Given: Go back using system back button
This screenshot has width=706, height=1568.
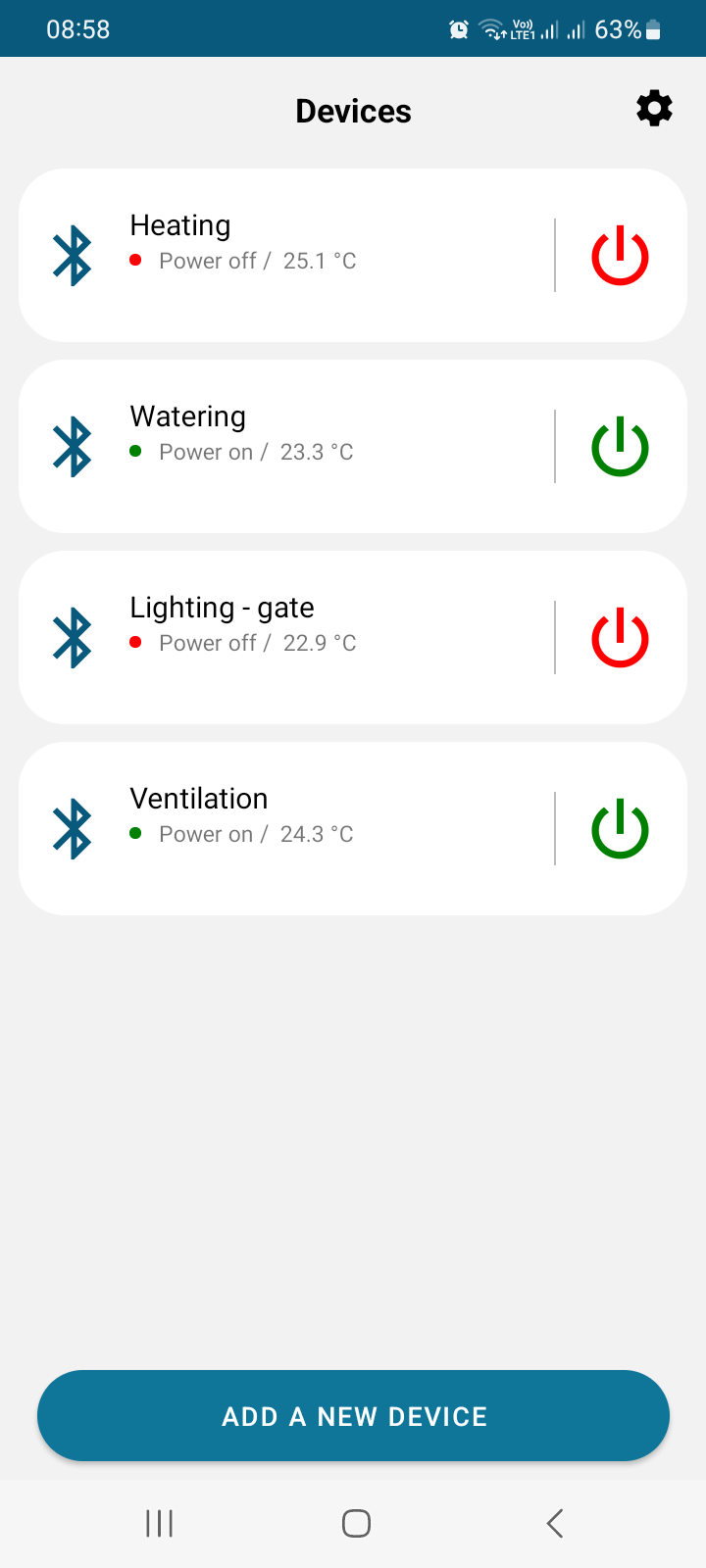Looking at the screenshot, I should point(555,1523).
